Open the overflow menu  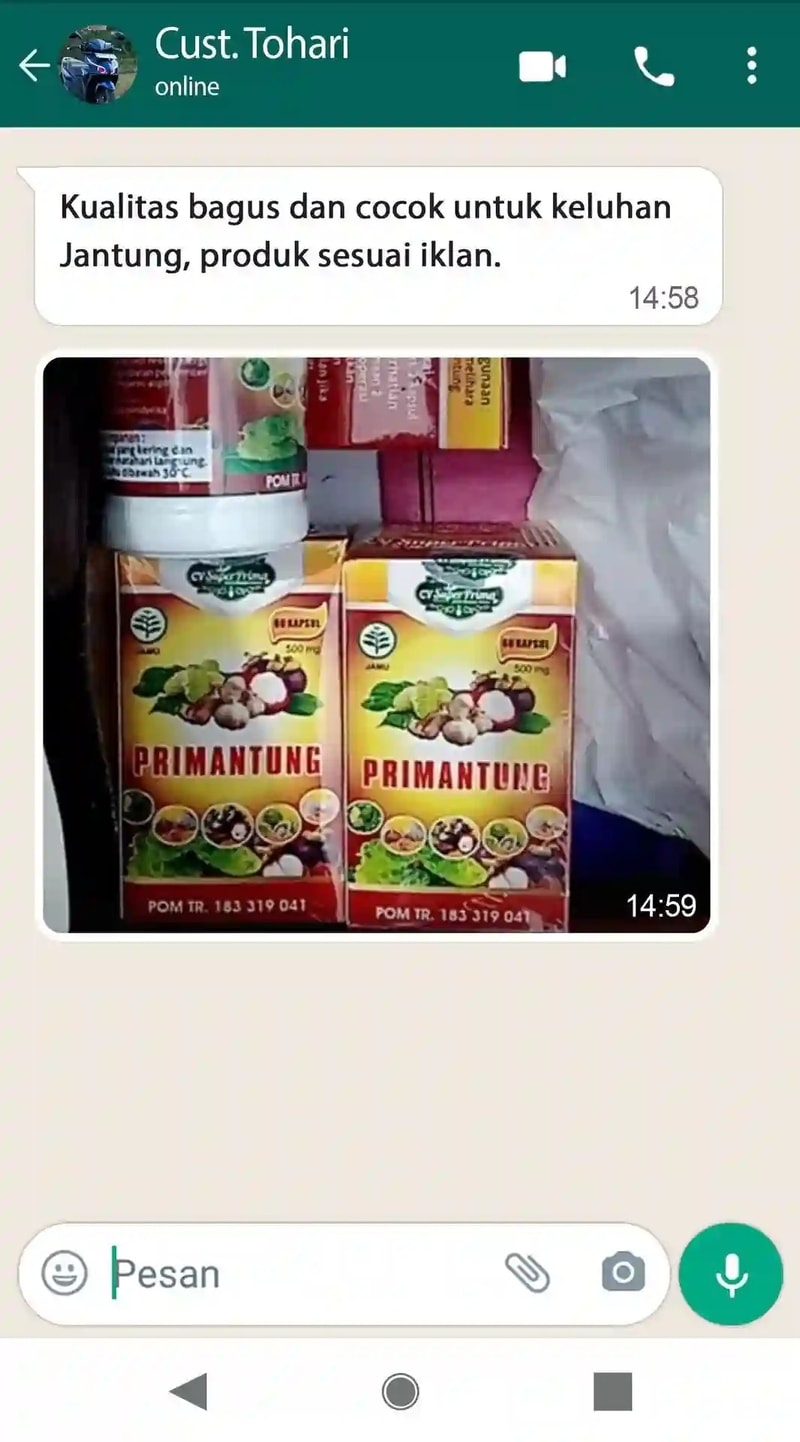pos(751,67)
